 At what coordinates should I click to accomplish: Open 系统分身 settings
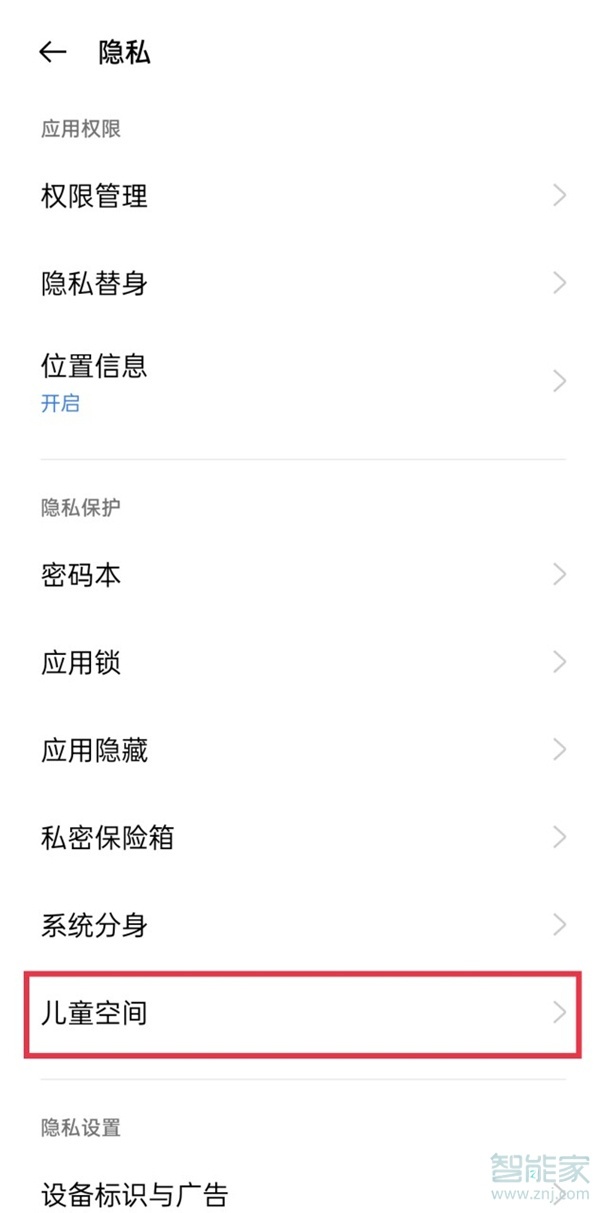[x=300, y=925]
